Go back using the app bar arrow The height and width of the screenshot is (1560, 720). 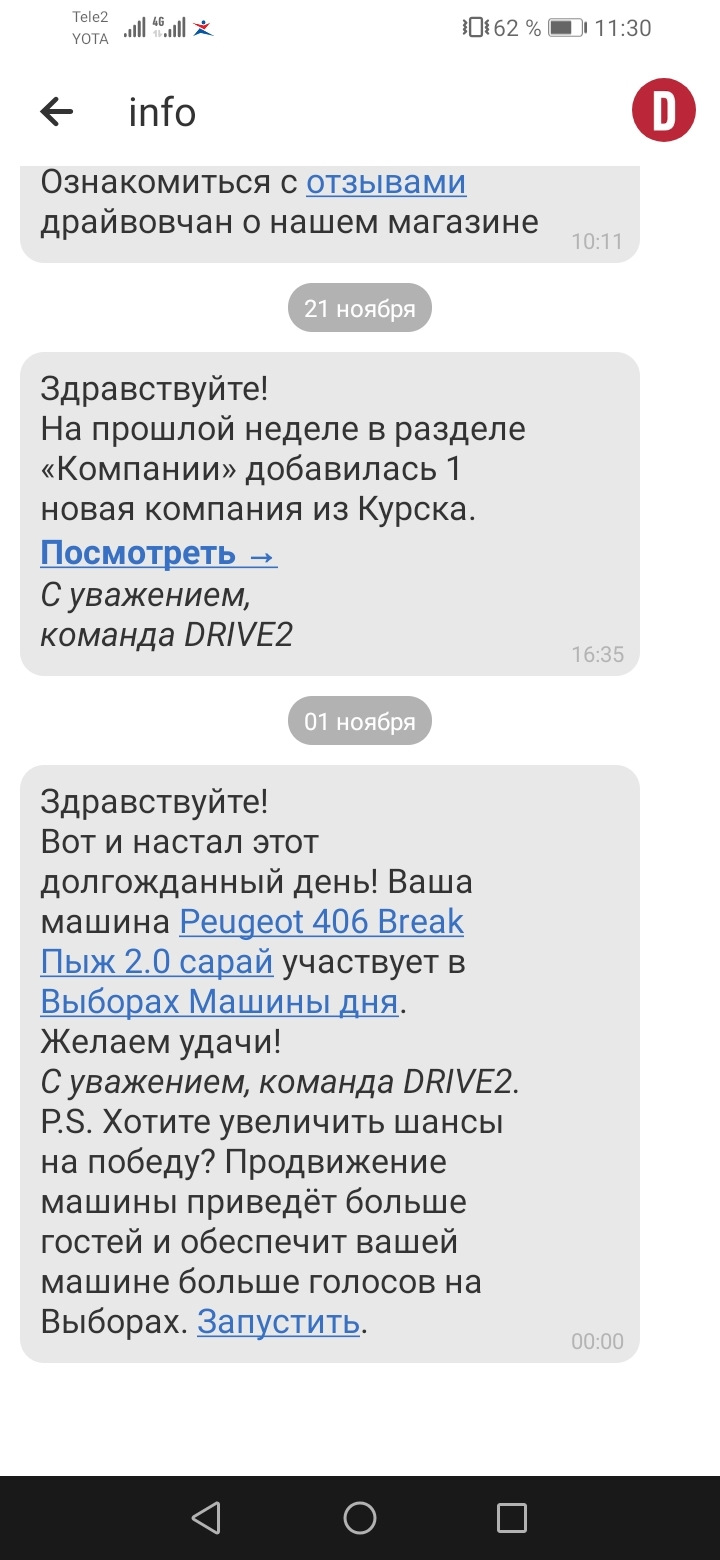[x=57, y=112]
